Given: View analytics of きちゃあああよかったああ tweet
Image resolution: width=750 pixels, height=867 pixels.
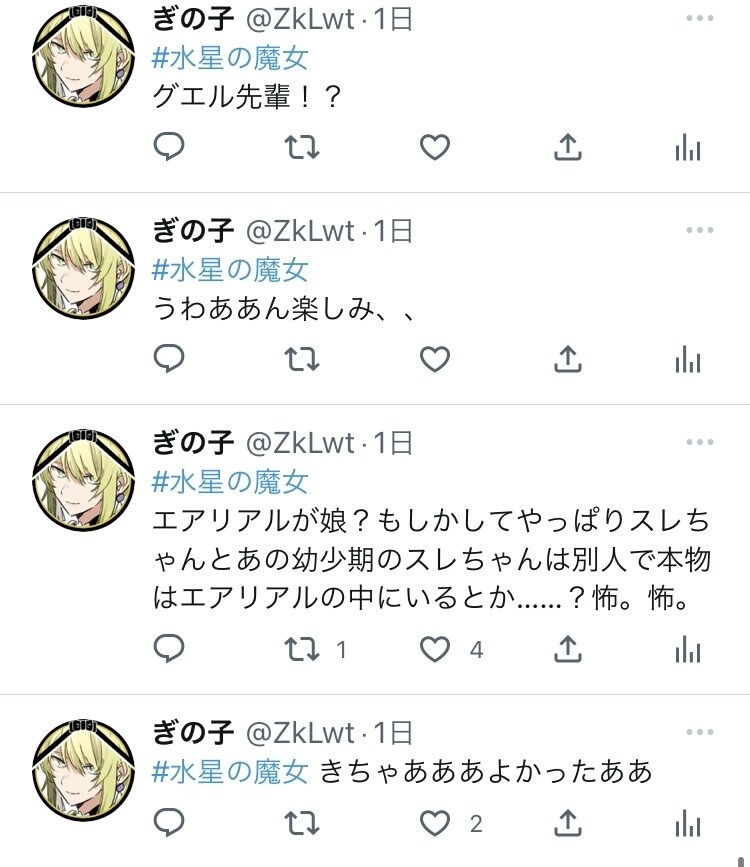Looking at the screenshot, I should (x=688, y=823).
